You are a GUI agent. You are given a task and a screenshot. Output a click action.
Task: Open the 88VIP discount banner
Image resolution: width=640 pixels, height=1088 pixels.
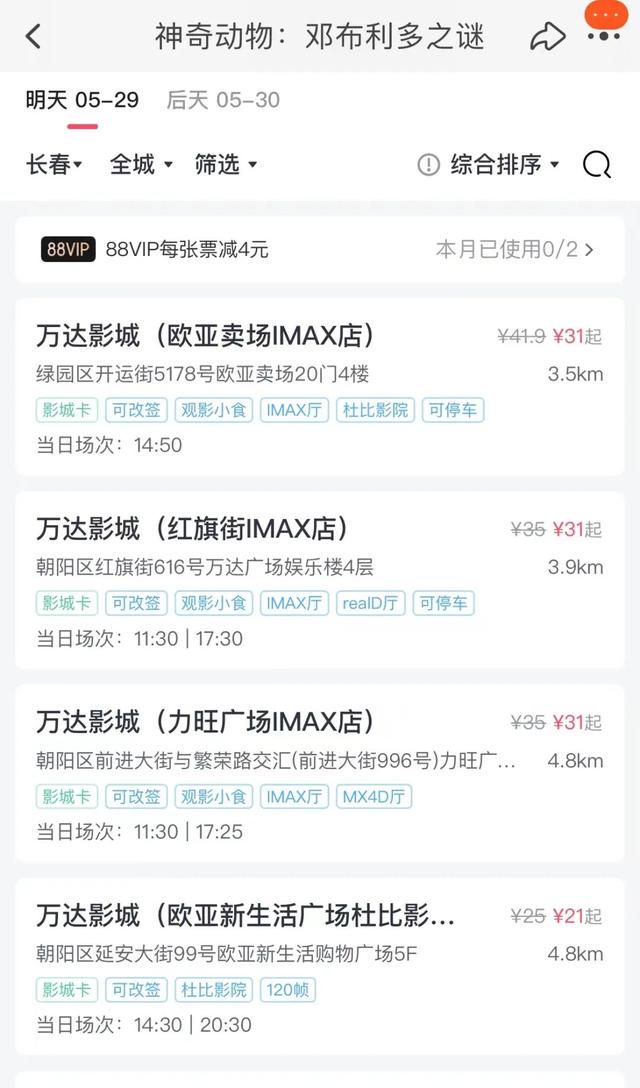319,249
